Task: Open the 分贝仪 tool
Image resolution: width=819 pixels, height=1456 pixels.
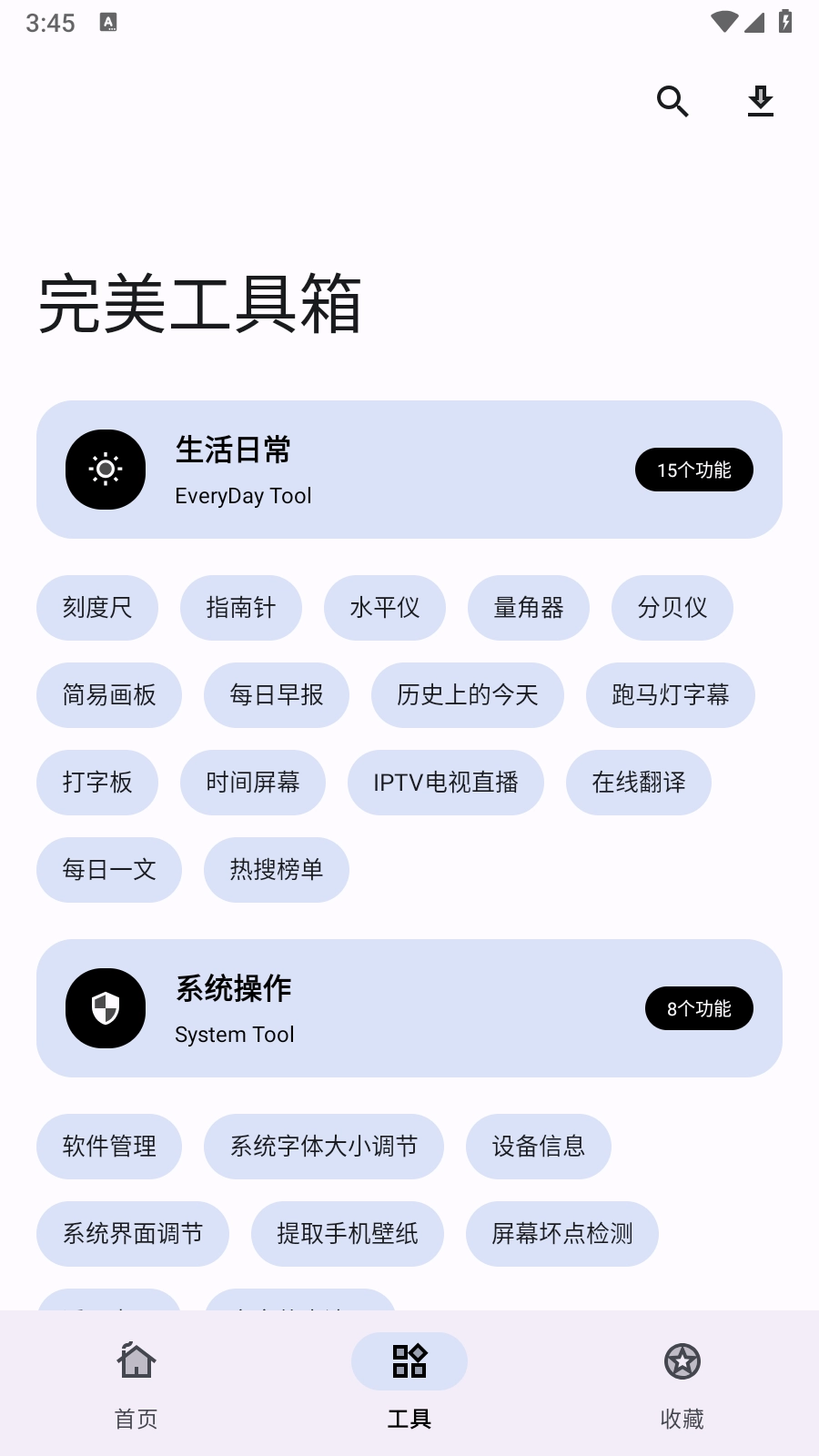Action: (x=672, y=608)
